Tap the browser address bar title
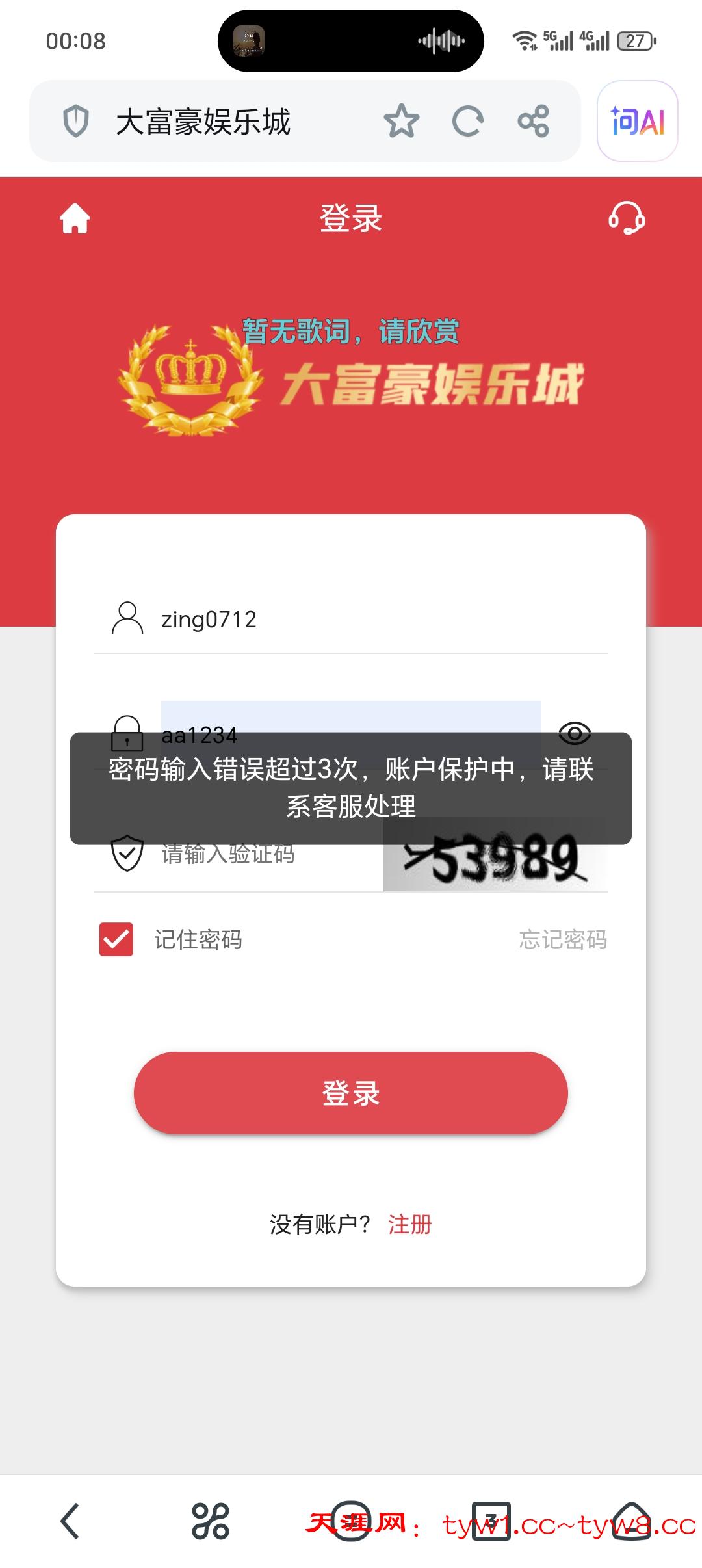Viewport: 702px width, 1568px height. coord(203,122)
